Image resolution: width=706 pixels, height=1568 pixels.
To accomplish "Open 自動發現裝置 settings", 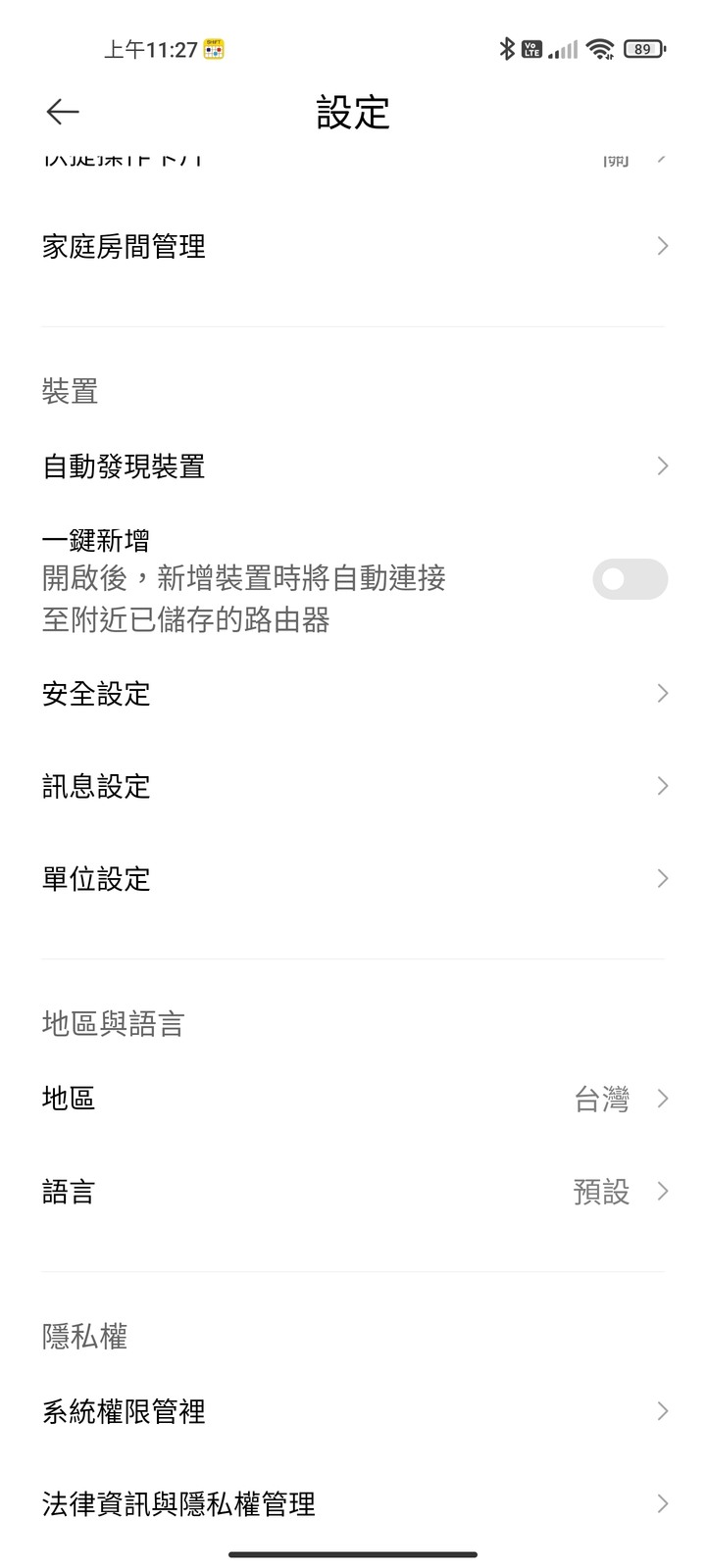I will 353,465.
